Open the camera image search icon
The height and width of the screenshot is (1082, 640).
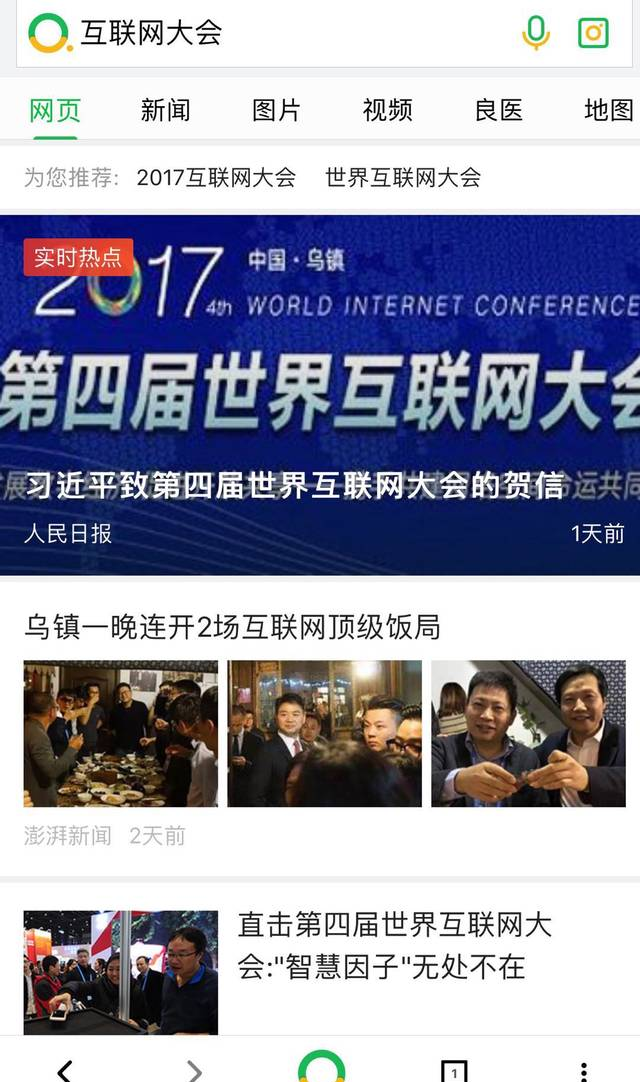pos(593,33)
